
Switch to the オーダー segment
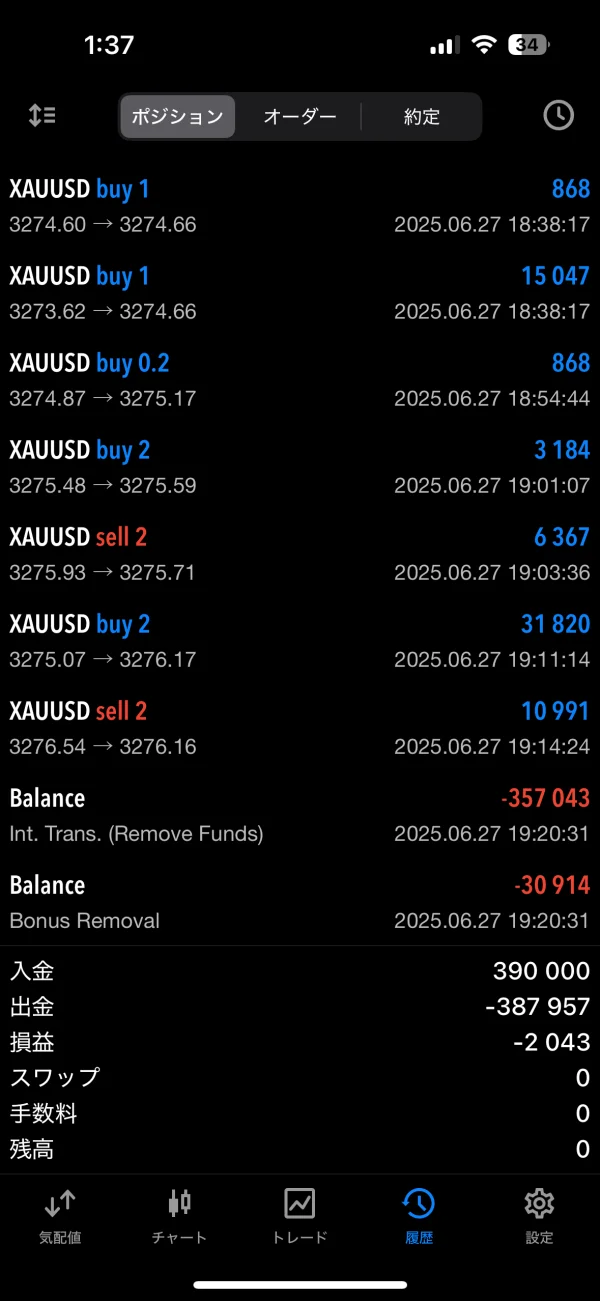pyautogui.click(x=300, y=117)
